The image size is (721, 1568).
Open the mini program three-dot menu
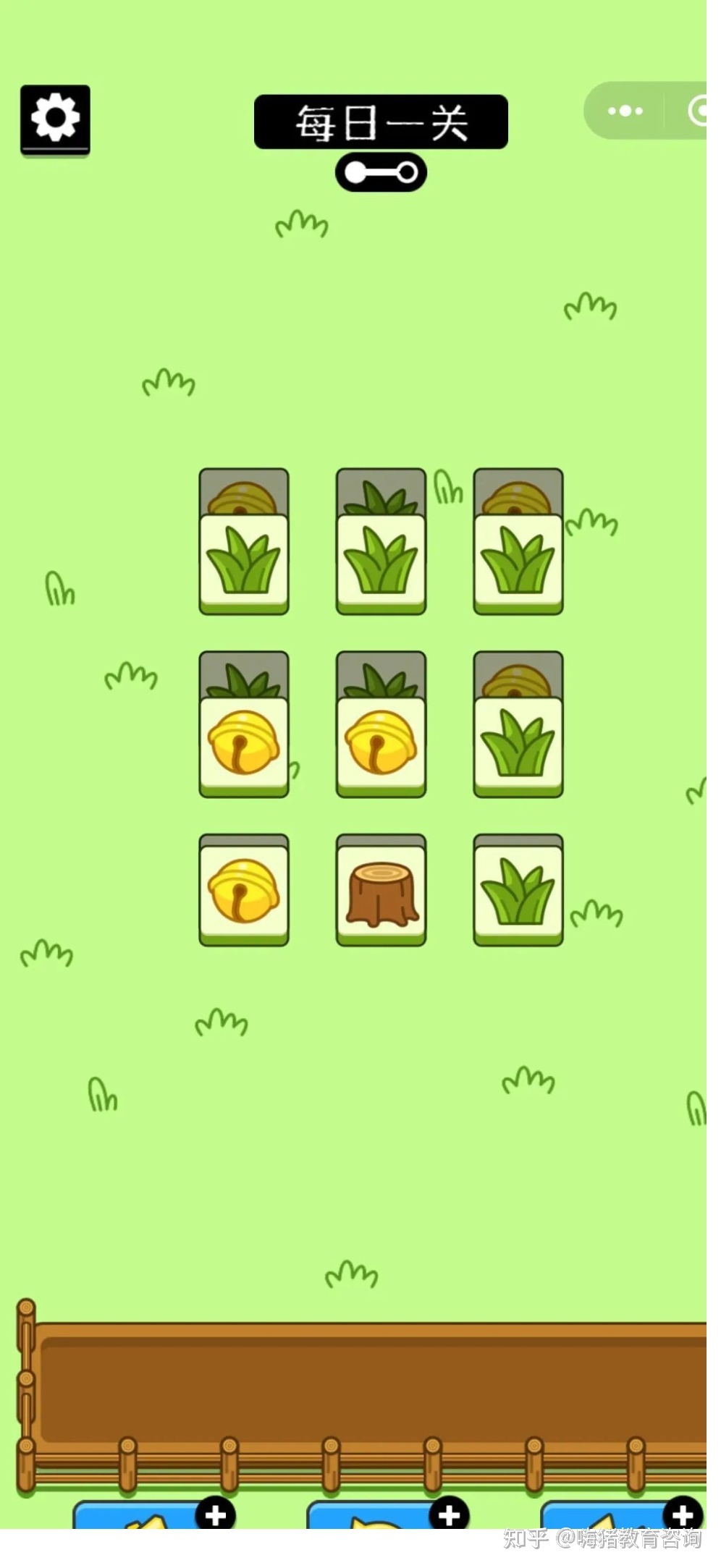(625, 111)
